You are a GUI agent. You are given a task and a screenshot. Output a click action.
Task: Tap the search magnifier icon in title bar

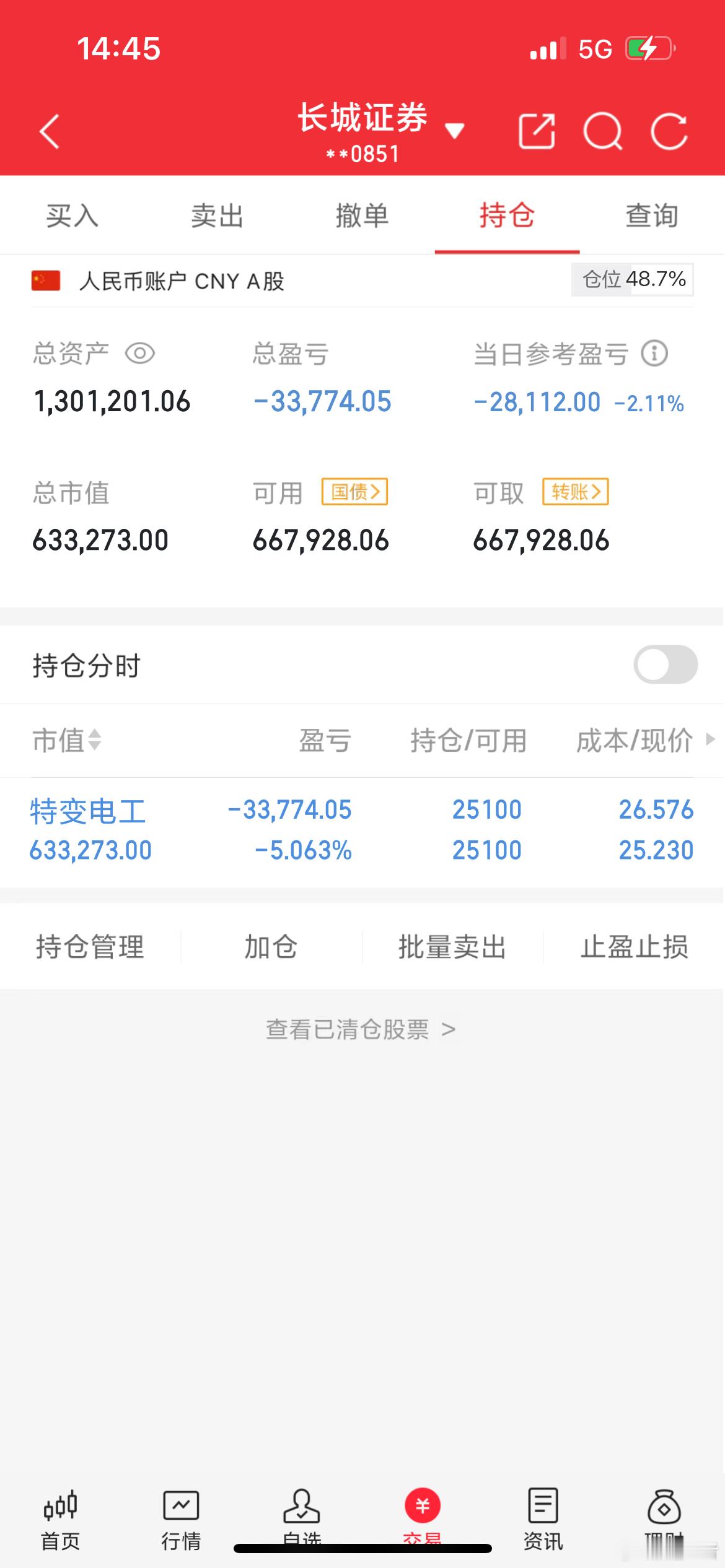[605, 131]
